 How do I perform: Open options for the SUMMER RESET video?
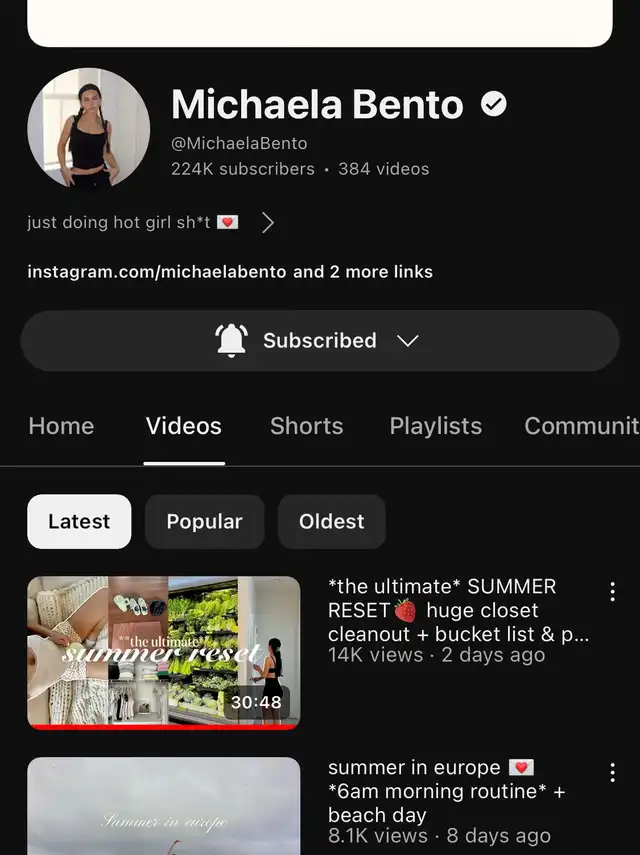click(612, 591)
